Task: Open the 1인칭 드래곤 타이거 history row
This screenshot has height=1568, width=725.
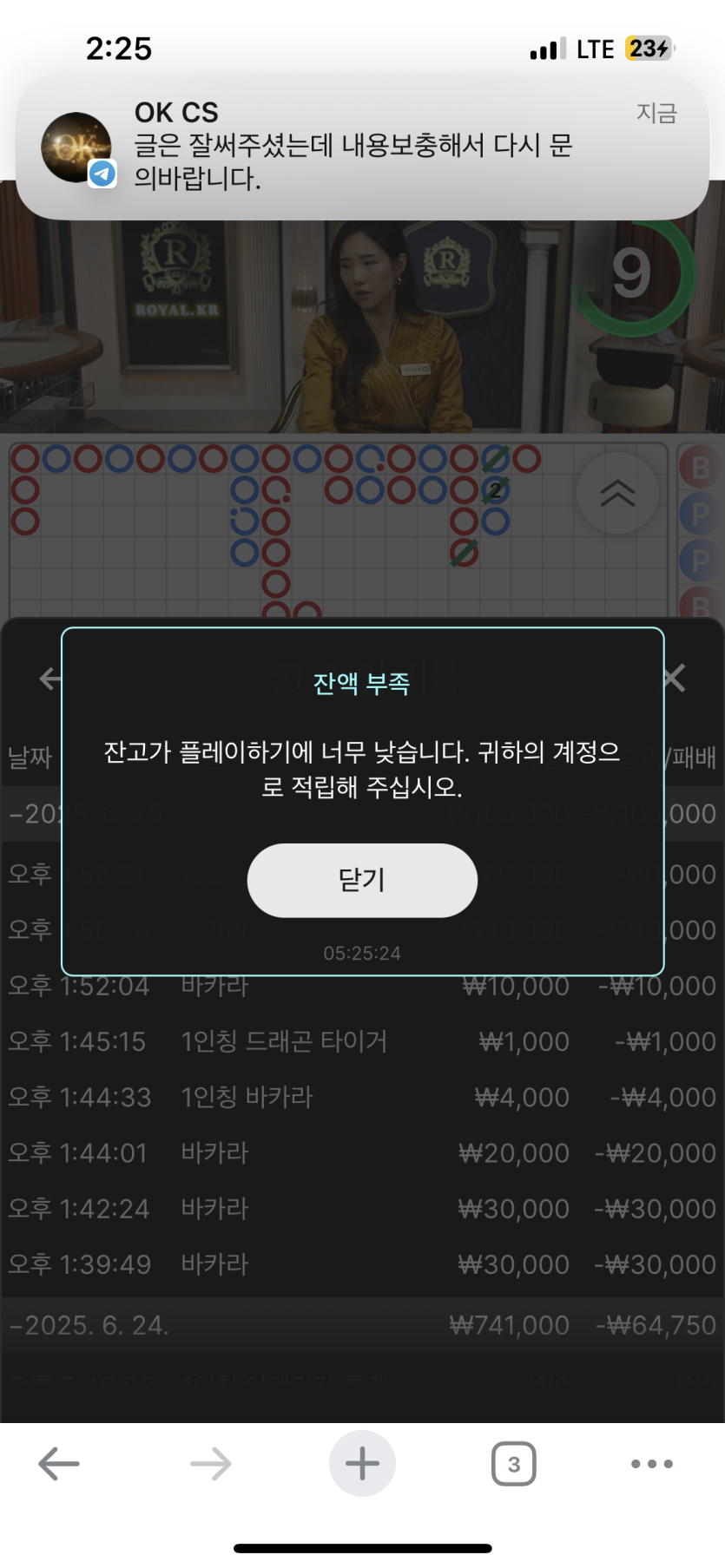Action: point(362,1041)
